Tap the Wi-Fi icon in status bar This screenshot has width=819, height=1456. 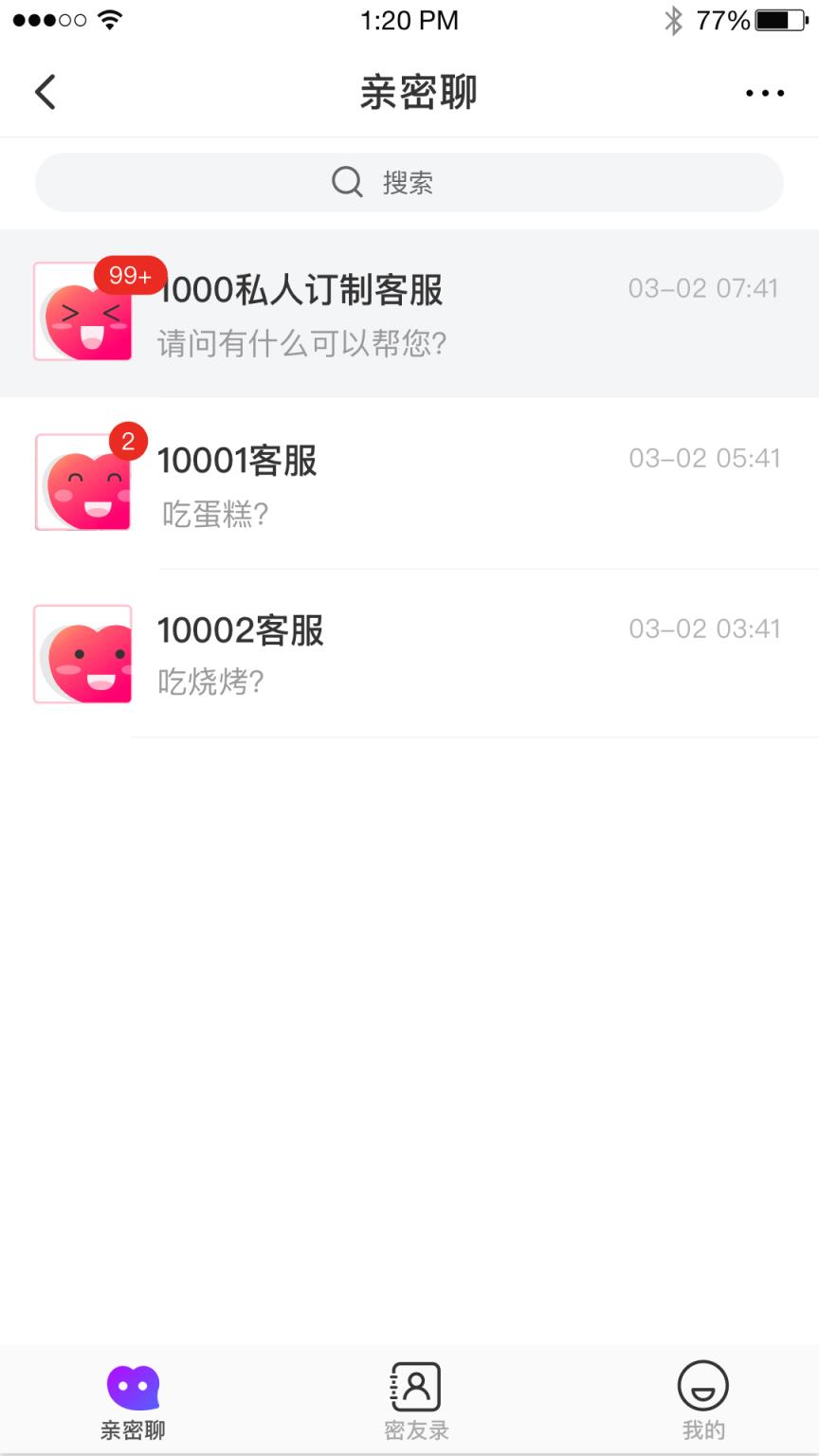tap(110, 20)
